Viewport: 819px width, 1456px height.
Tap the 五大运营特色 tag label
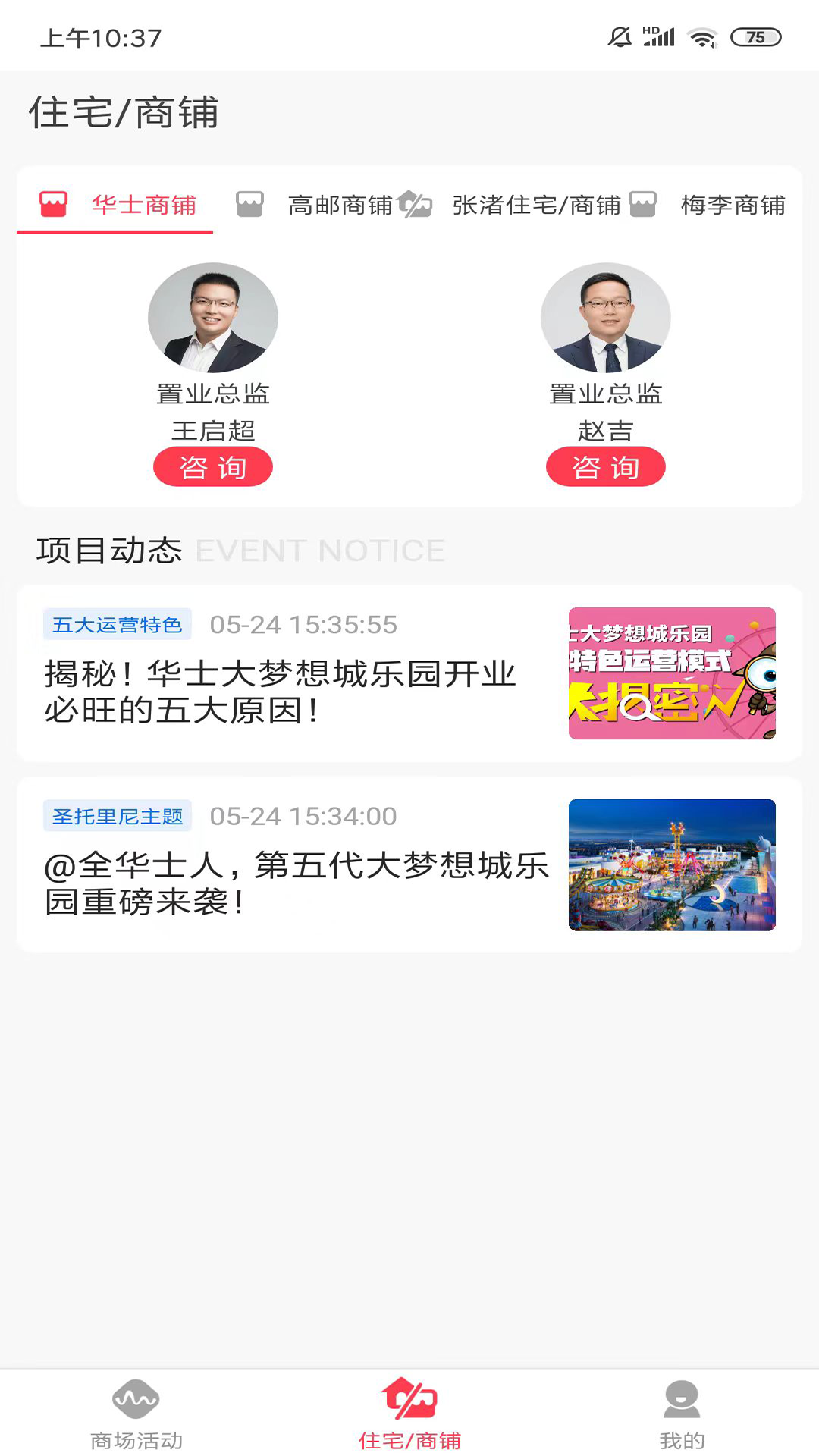118,625
